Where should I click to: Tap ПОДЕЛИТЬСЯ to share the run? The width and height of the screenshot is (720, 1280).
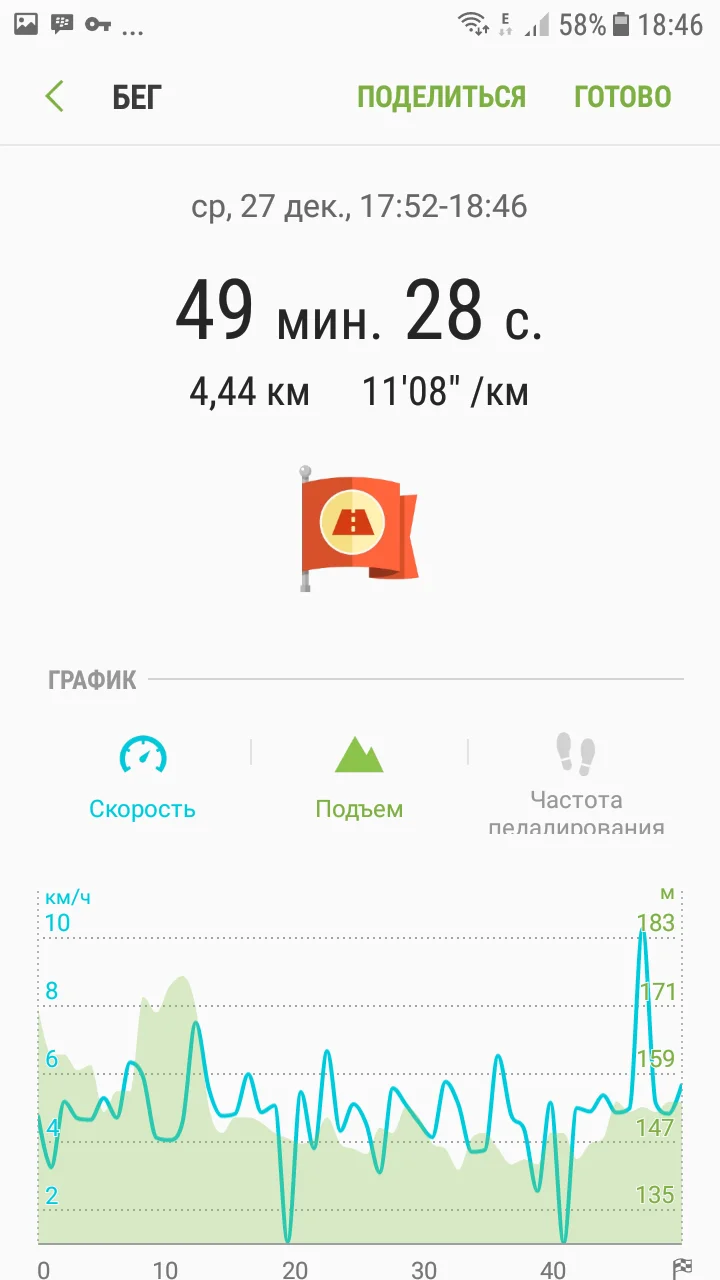[x=441, y=97]
